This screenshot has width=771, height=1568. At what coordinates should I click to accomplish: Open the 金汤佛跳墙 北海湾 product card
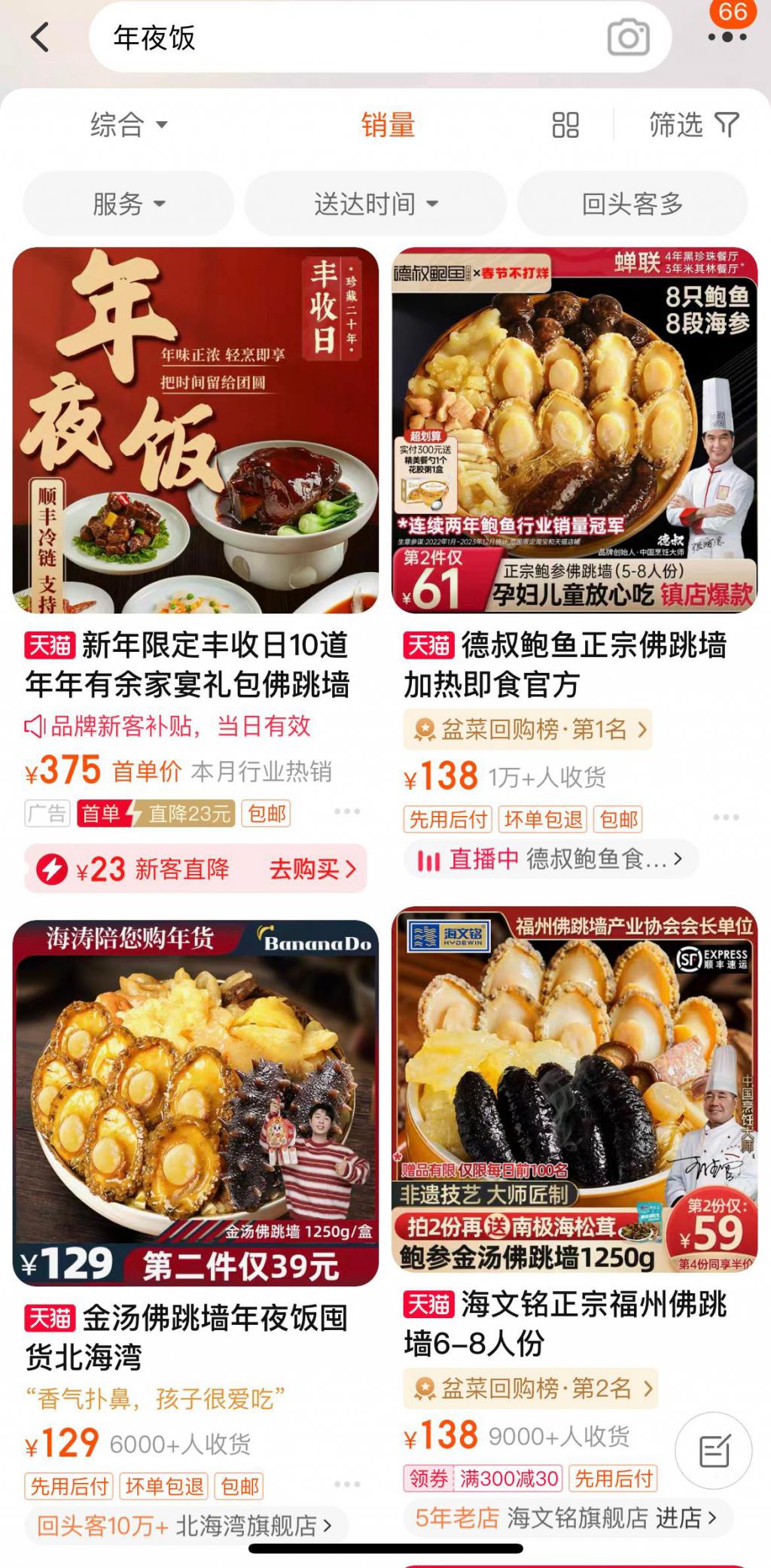point(196,1103)
